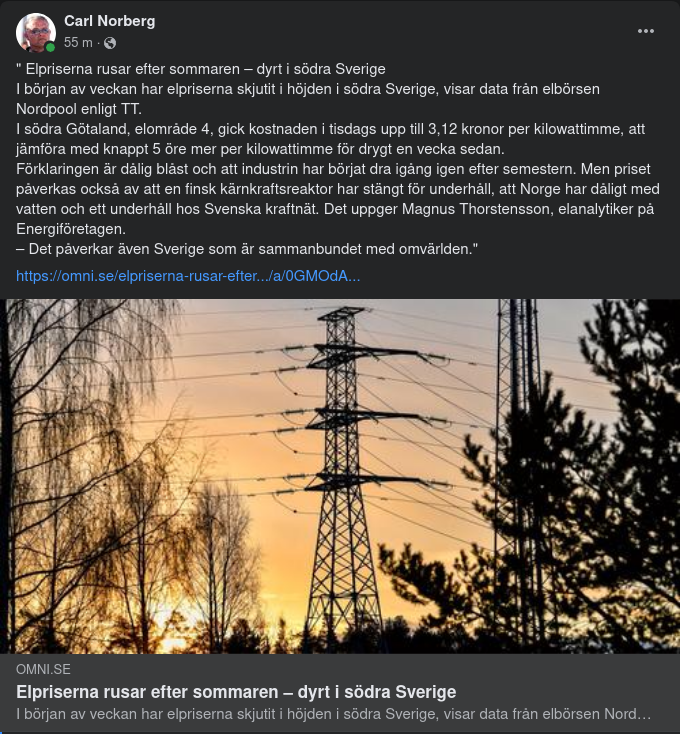The image size is (680, 734).
Task: Tap the 55 m post timestamp
Action: click(78, 43)
